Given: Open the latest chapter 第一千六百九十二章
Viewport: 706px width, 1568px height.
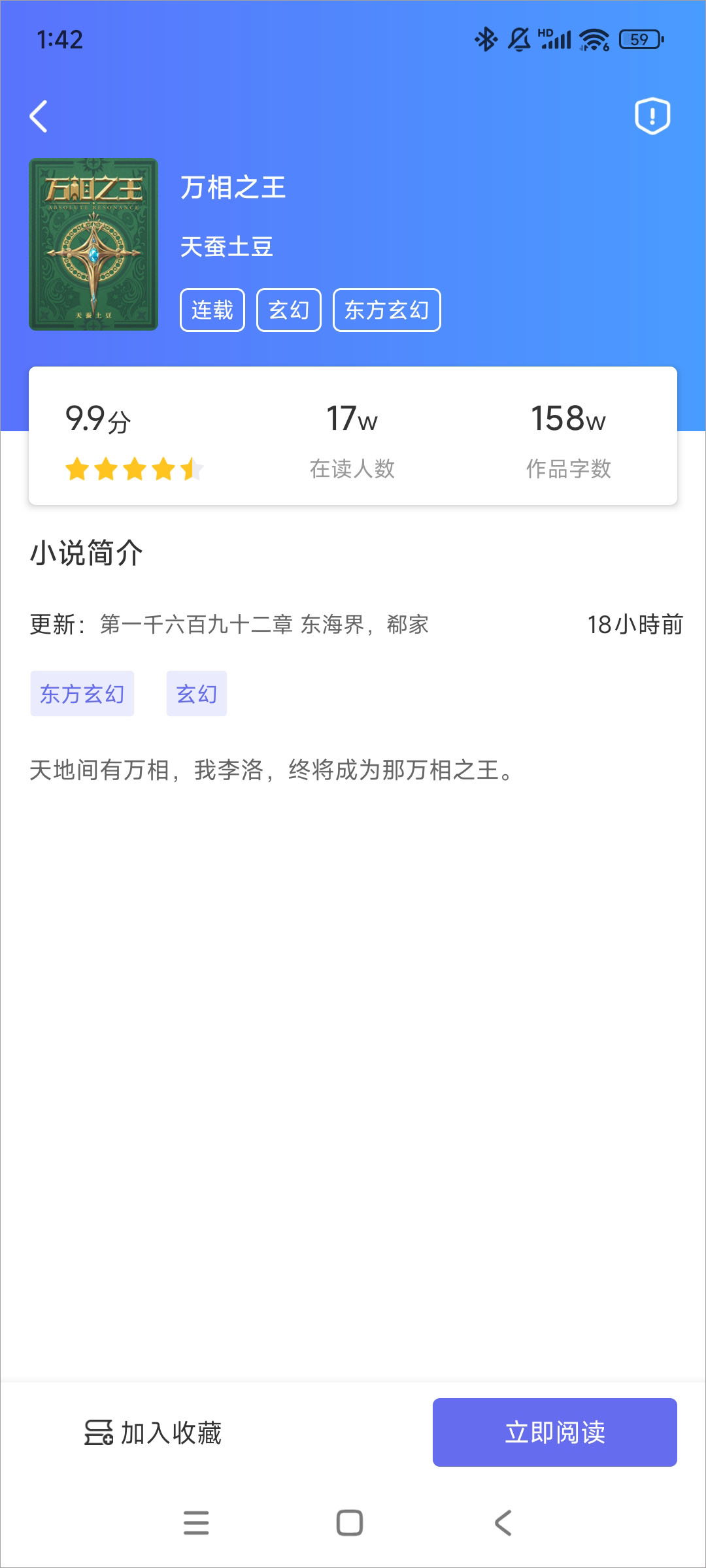Looking at the screenshot, I should [x=264, y=625].
